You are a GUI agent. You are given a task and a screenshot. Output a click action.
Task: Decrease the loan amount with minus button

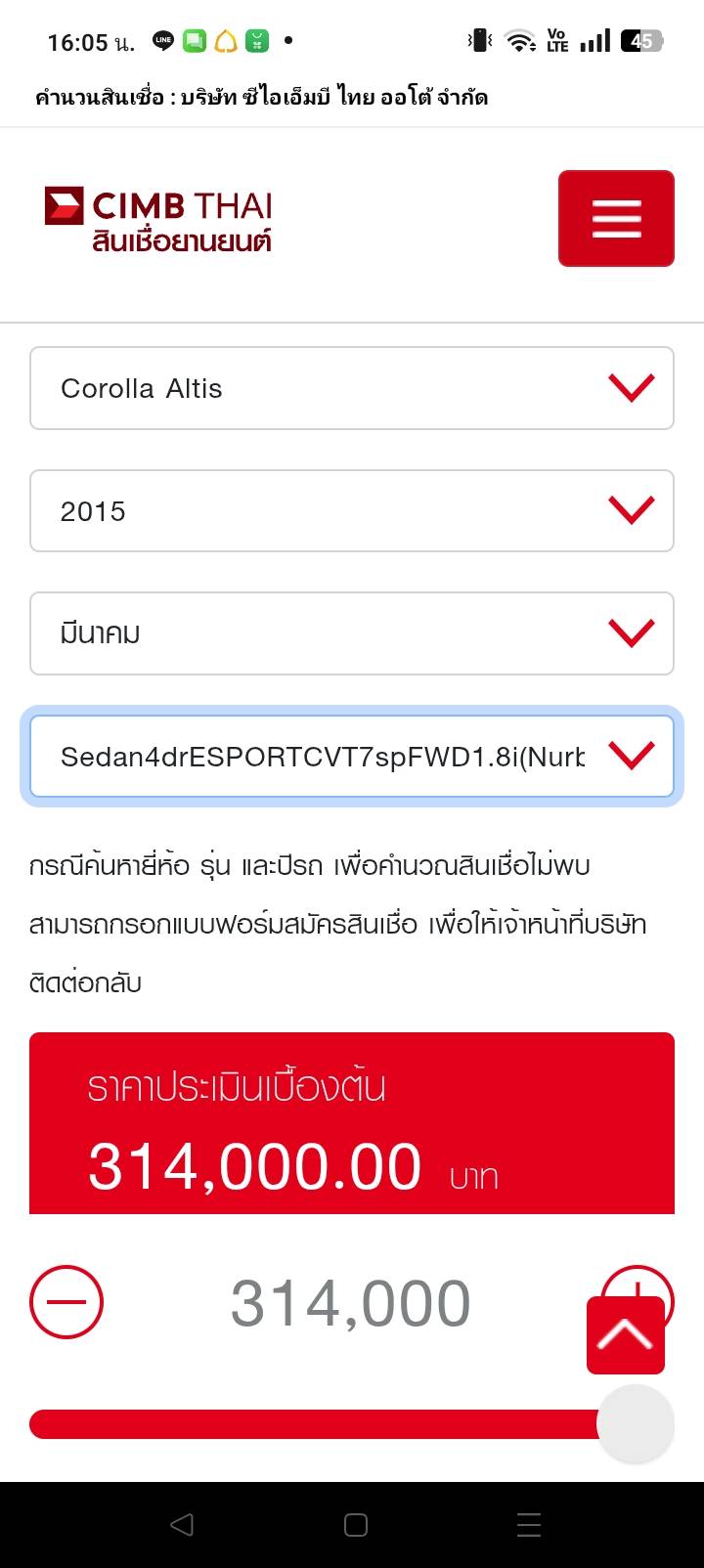(66, 1302)
